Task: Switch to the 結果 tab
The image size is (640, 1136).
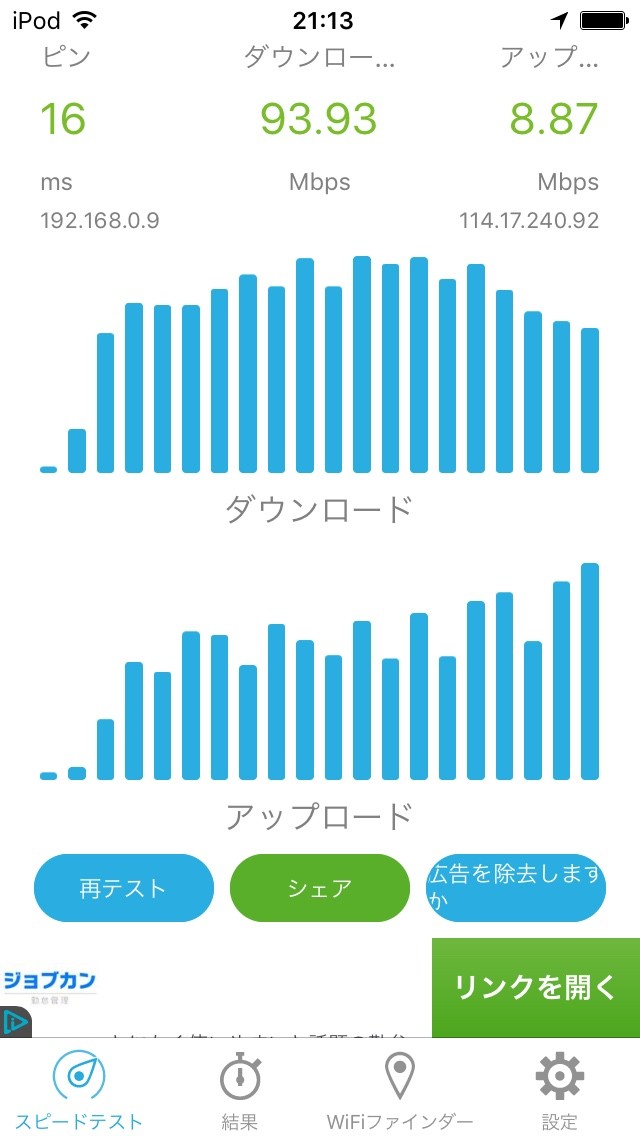Action: [239, 1091]
